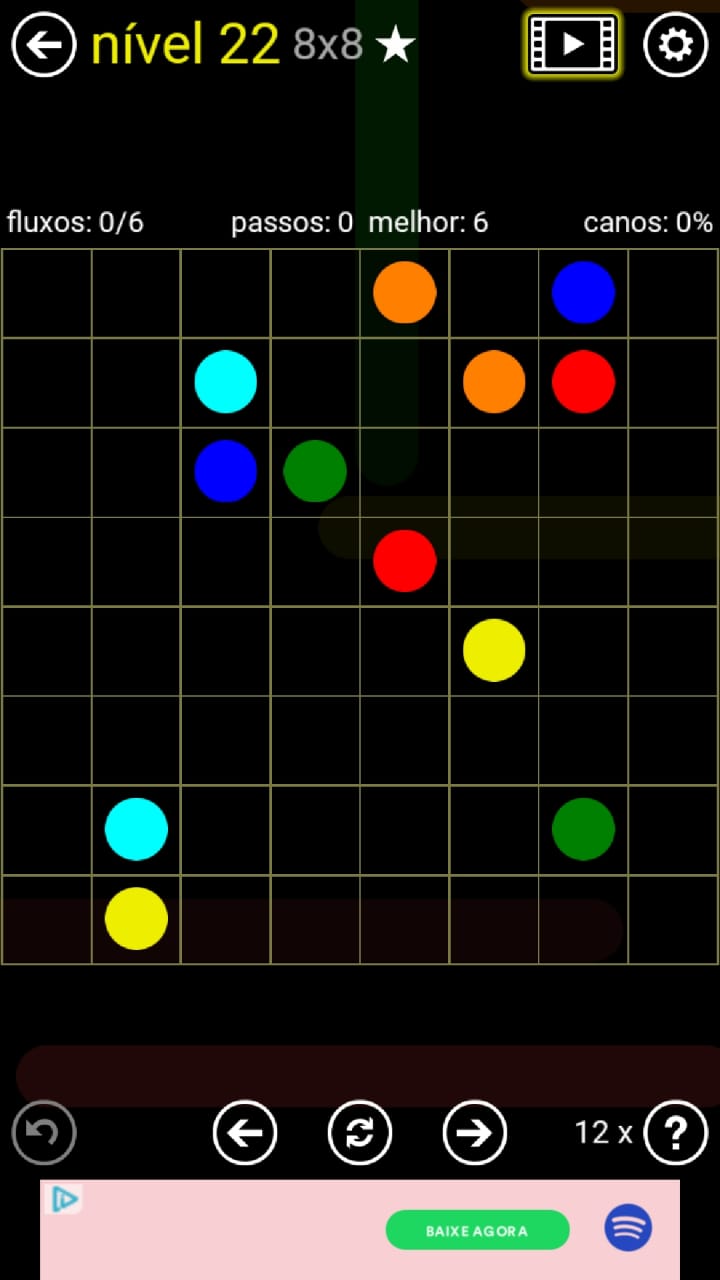
Task: Select the green dot beside the blue dot
Action: click(x=315, y=470)
